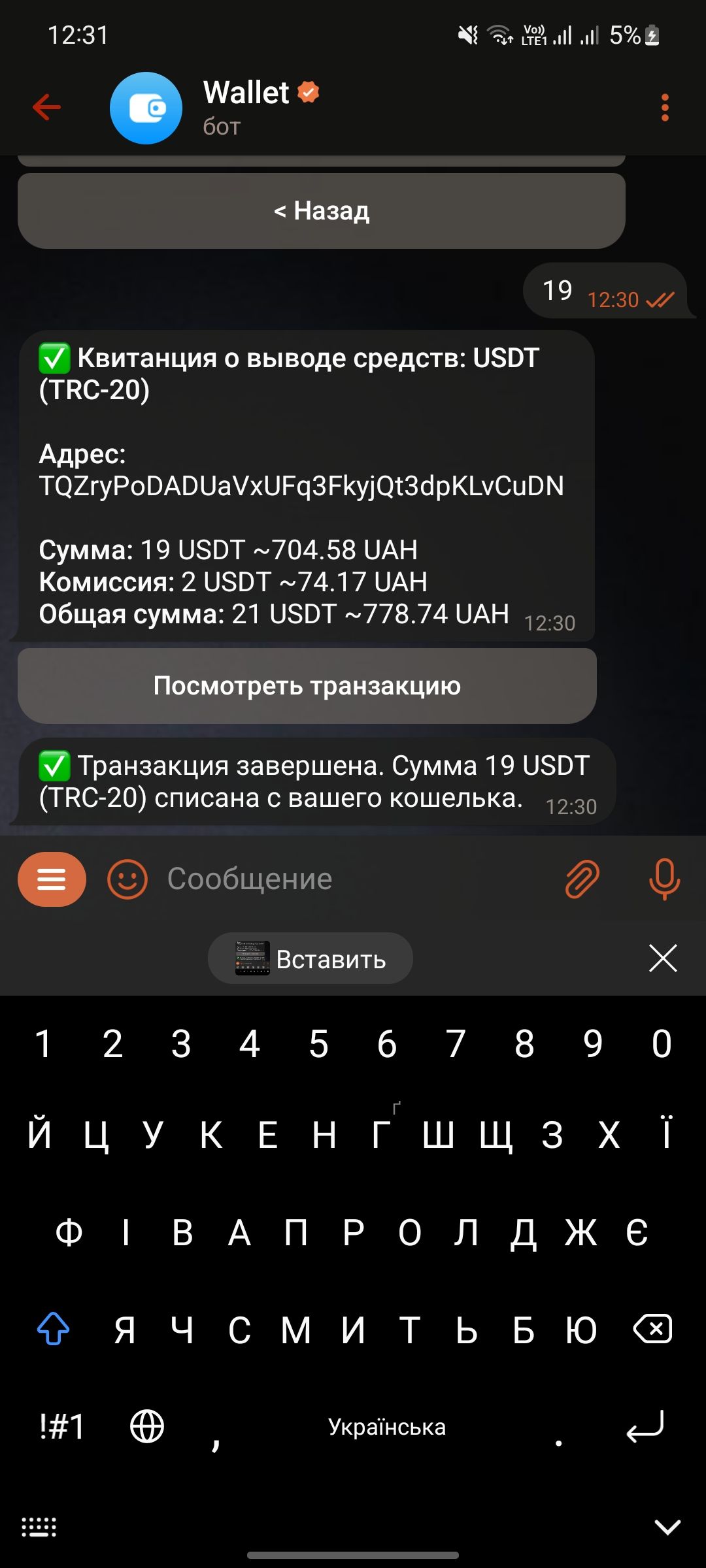Go back using the red arrow
The image size is (706, 1568).
coord(47,108)
